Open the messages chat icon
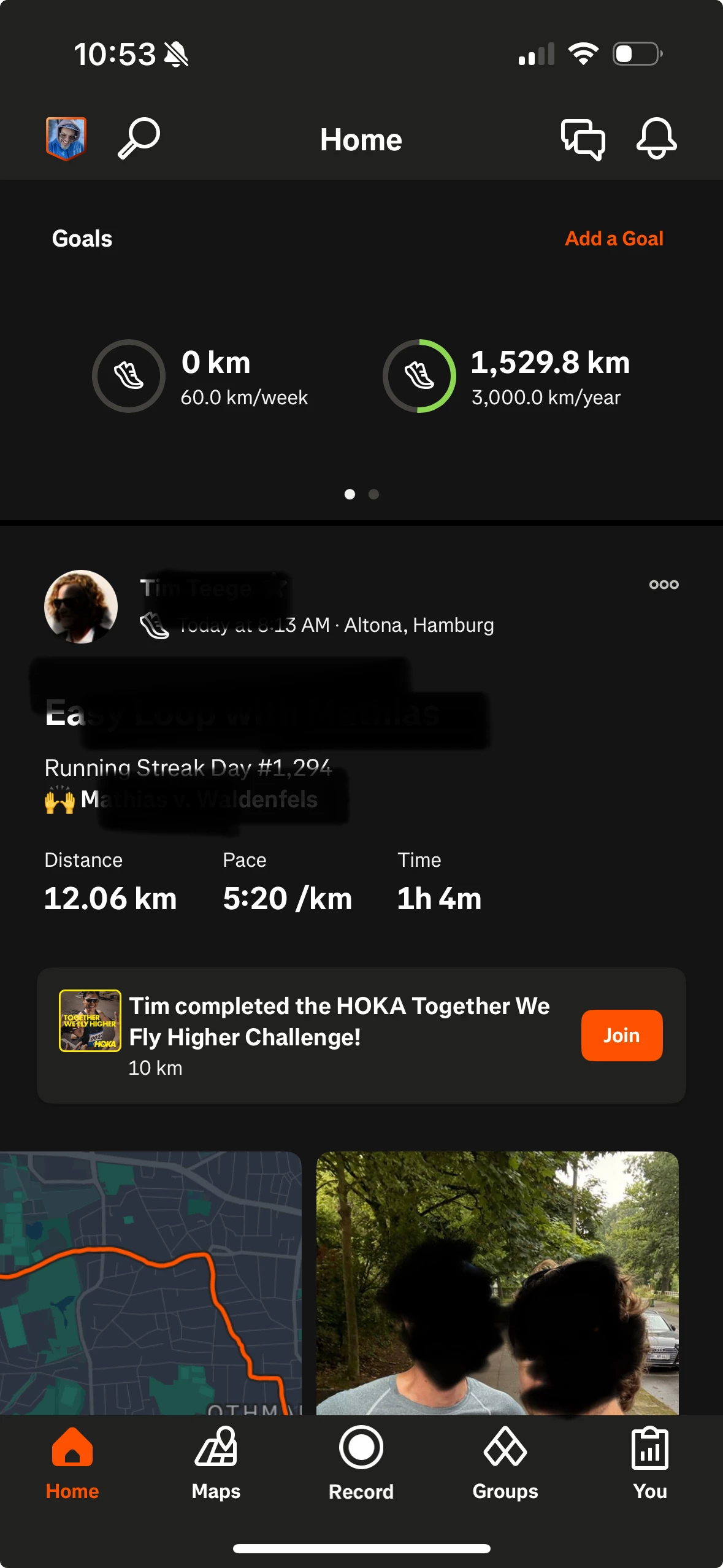The image size is (723, 1568). tap(583, 139)
